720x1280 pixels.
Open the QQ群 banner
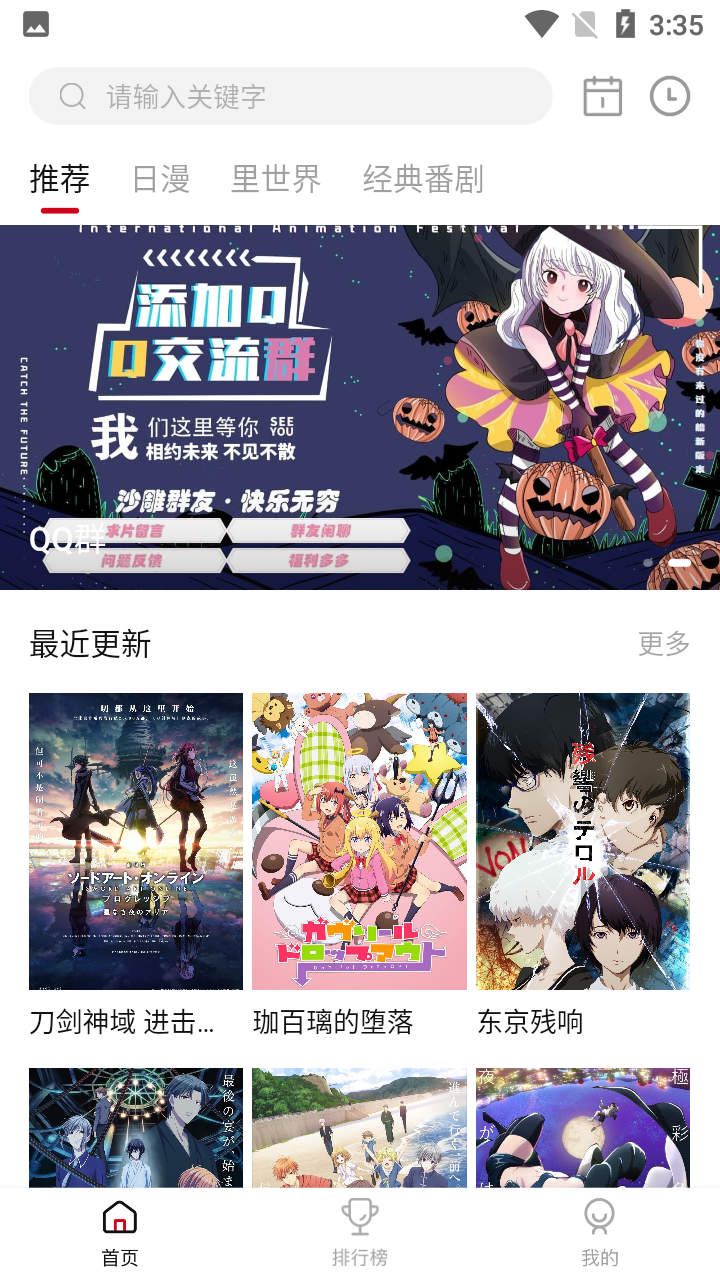tap(360, 407)
